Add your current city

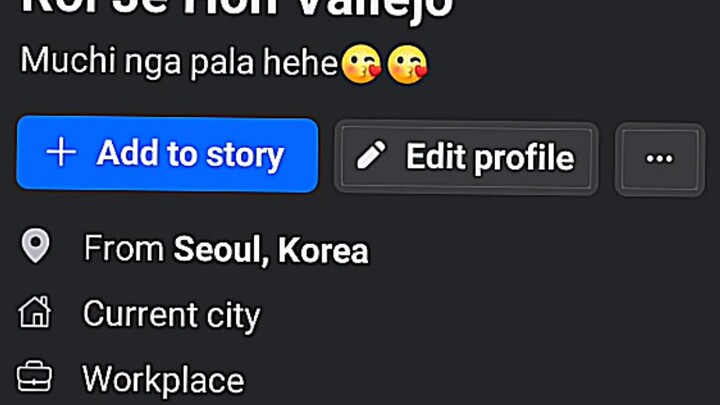(x=171, y=315)
